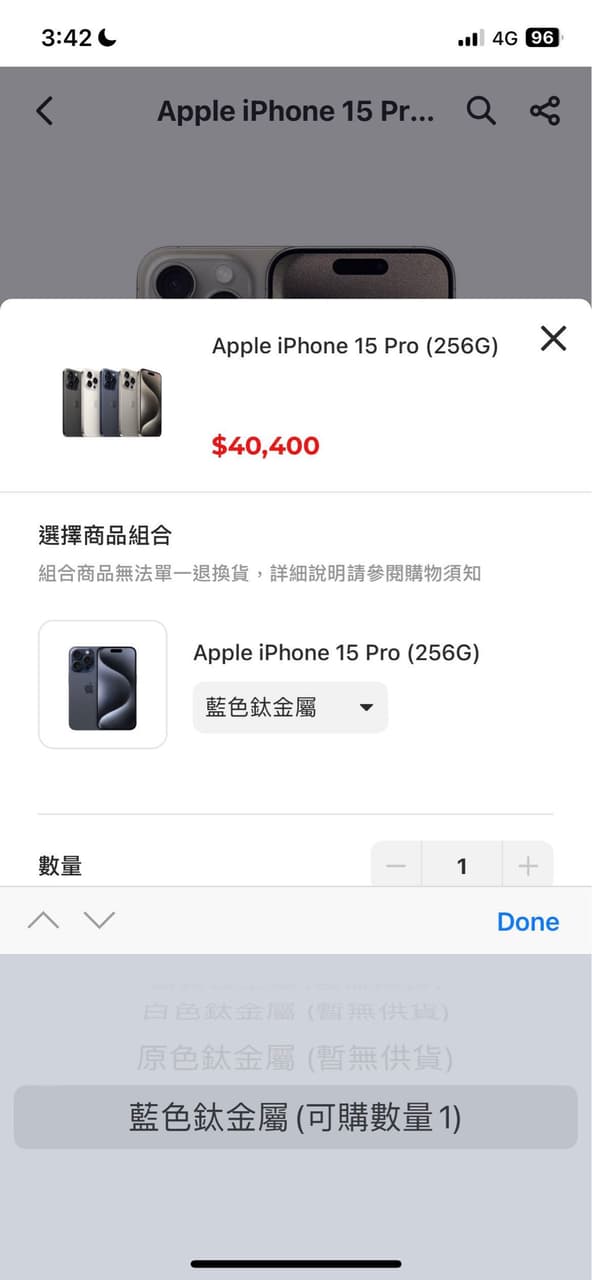592x1280 pixels.
Task: Share this product page
Action: tap(545, 110)
